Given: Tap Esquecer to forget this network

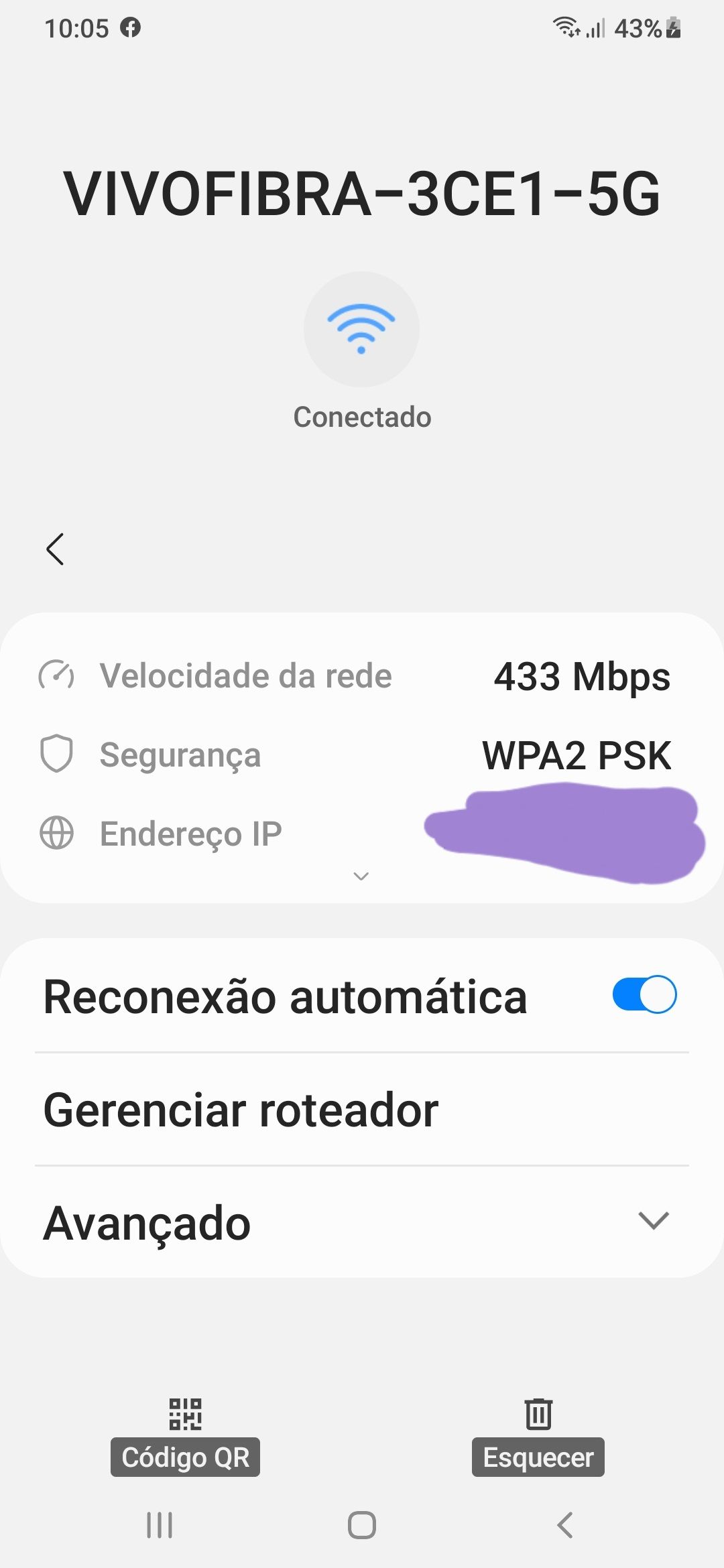Looking at the screenshot, I should tap(538, 1457).
